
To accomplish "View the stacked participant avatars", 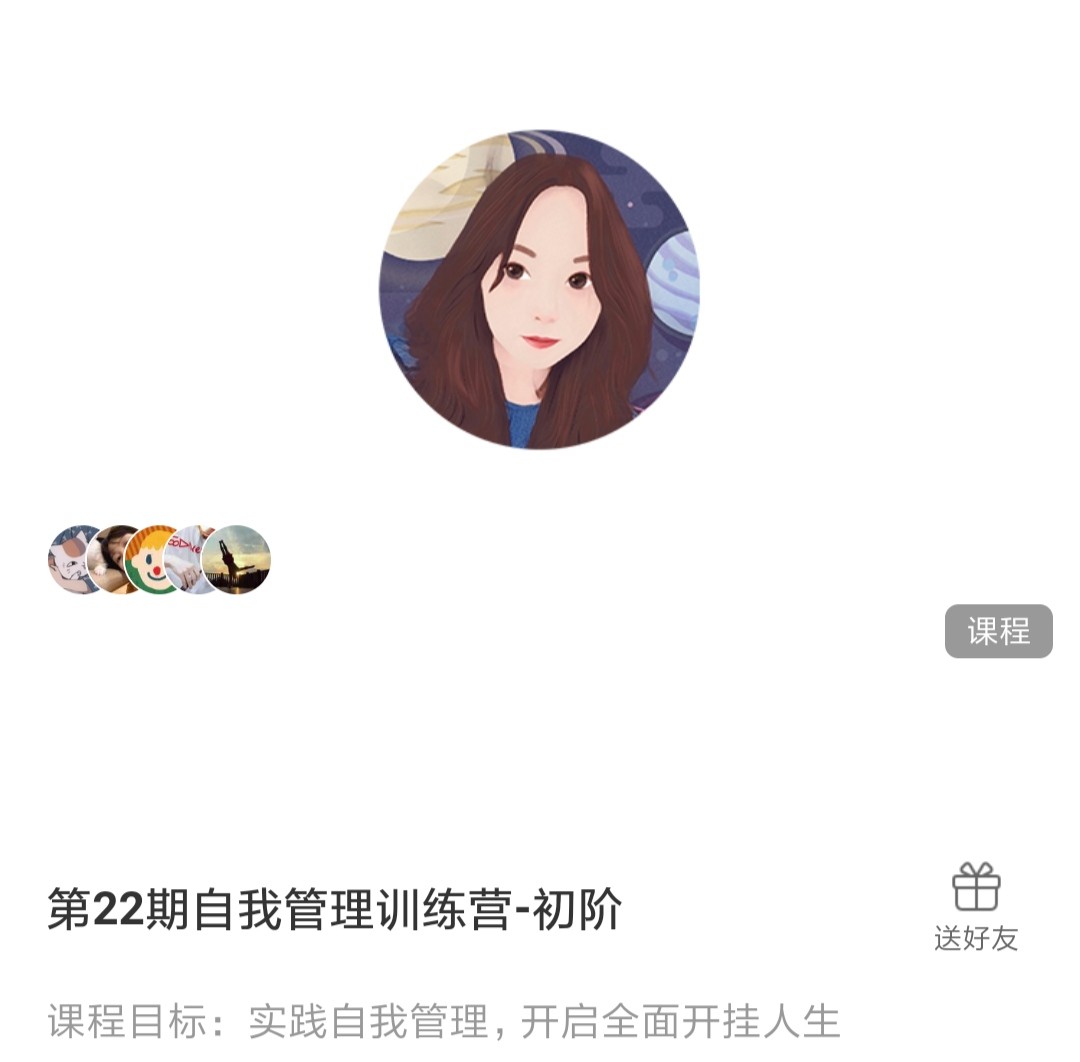I will click(159, 560).
